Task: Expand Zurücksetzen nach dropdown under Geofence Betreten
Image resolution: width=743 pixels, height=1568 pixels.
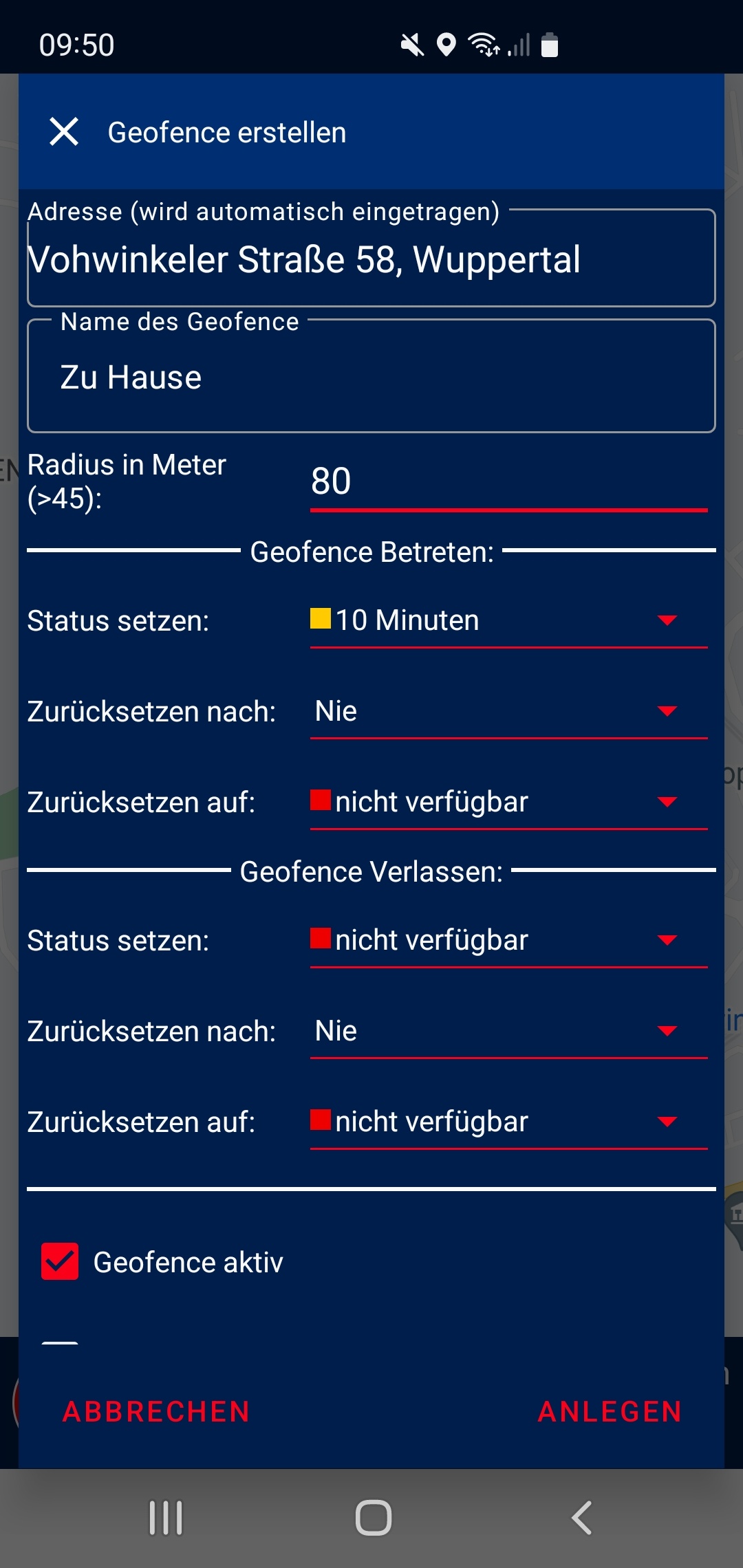Action: tap(509, 711)
